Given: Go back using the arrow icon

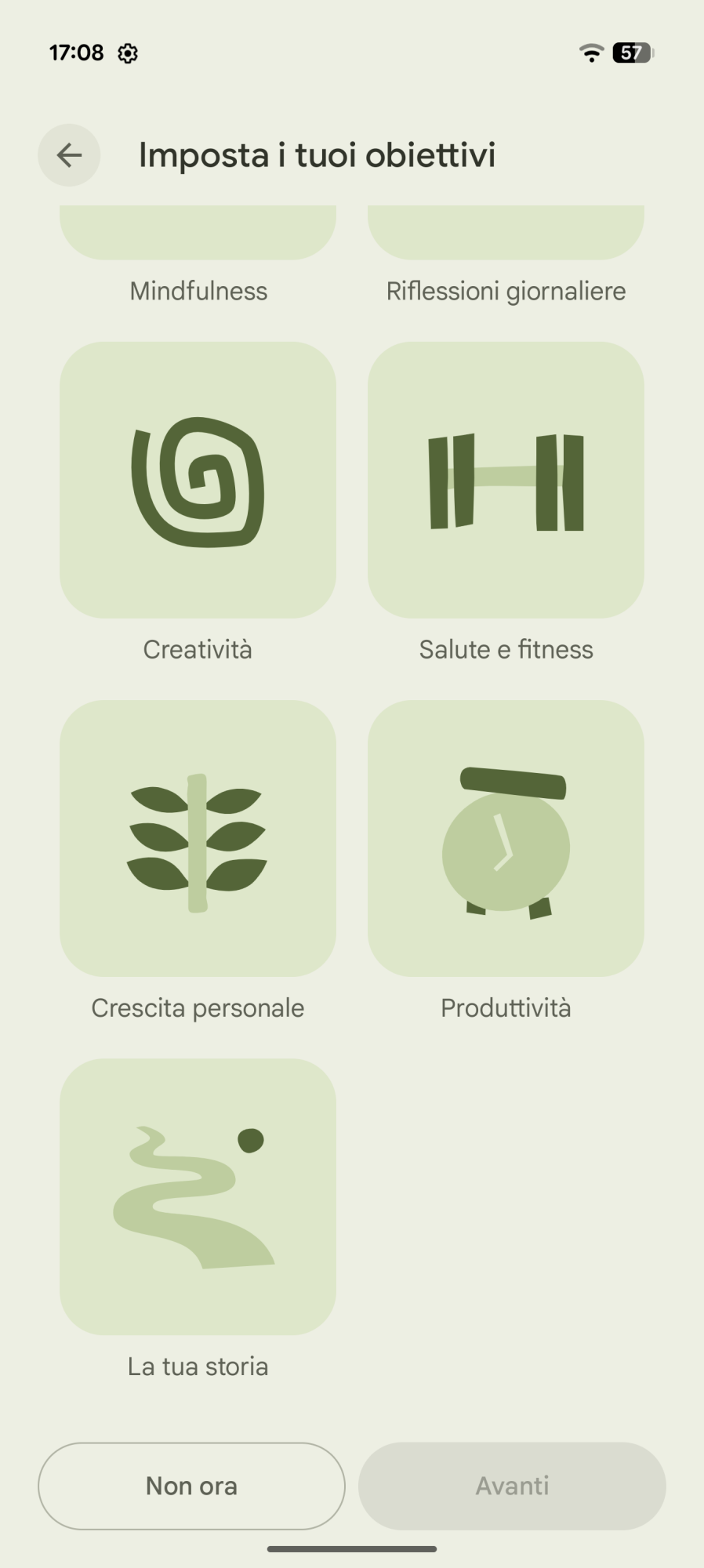Looking at the screenshot, I should coord(69,155).
